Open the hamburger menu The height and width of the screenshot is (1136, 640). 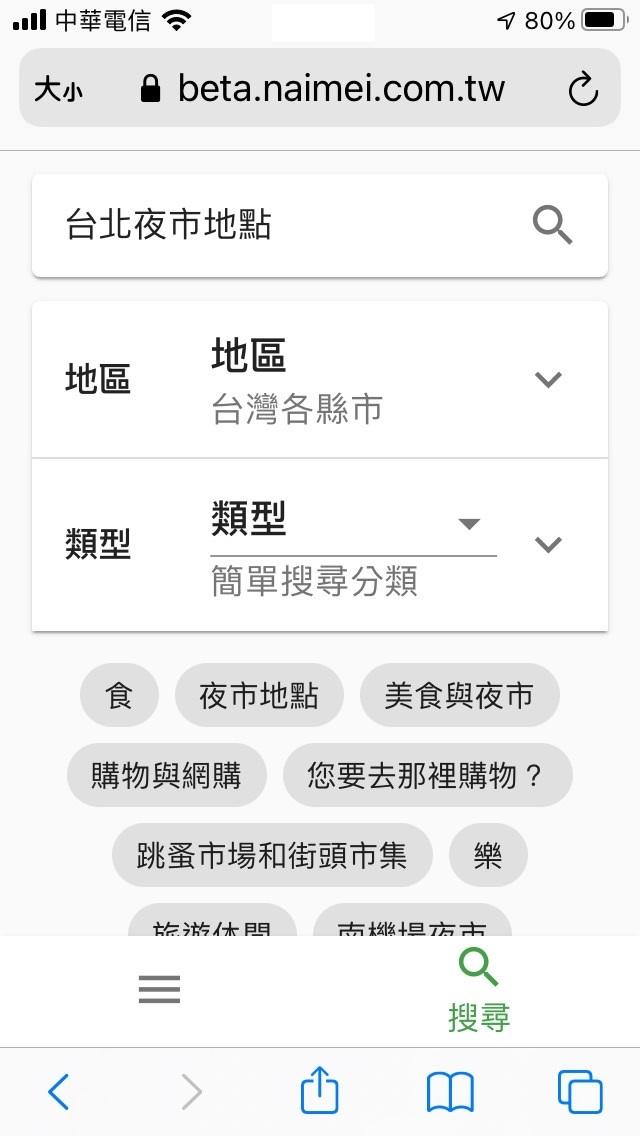click(x=159, y=989)
